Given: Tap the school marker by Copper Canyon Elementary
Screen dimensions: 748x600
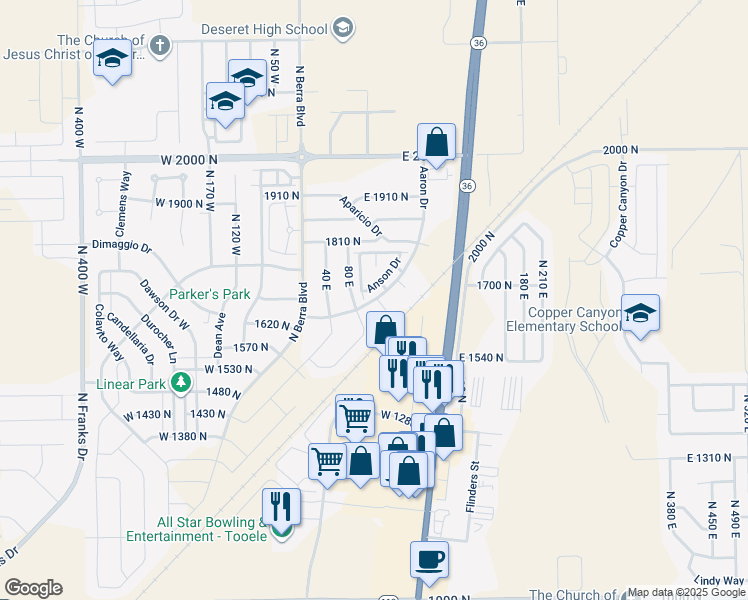Looking at the screenshot, I should (640, 313).
